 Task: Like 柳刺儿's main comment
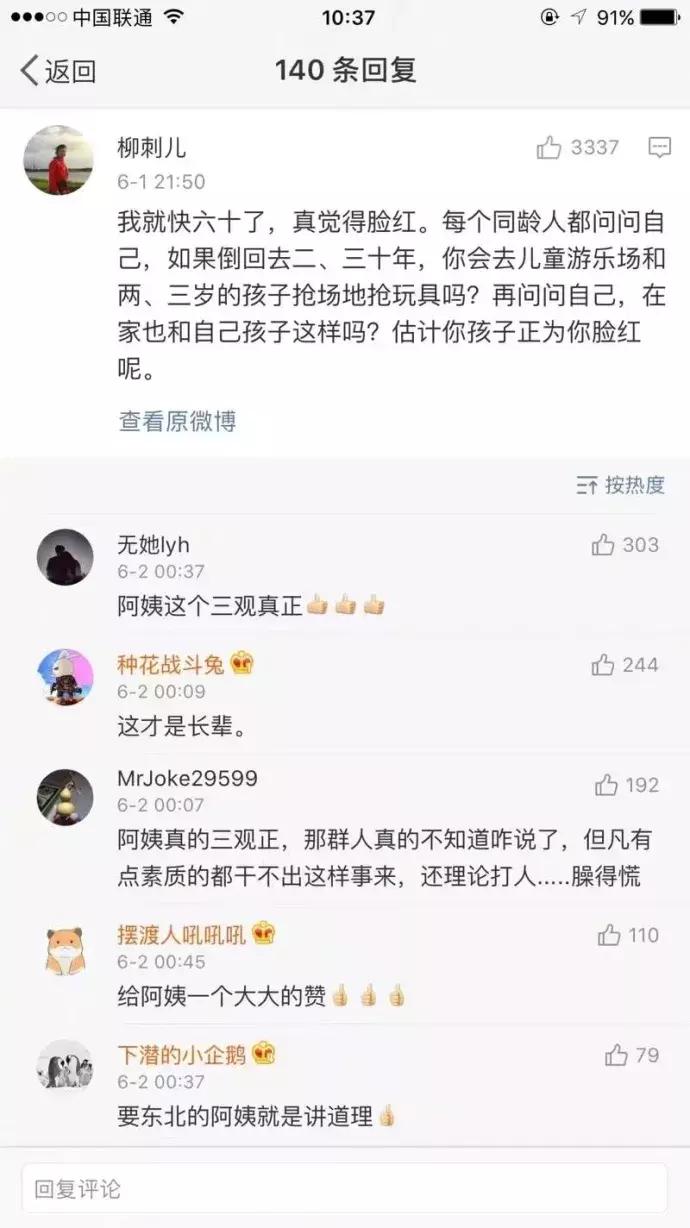[549, 148]
